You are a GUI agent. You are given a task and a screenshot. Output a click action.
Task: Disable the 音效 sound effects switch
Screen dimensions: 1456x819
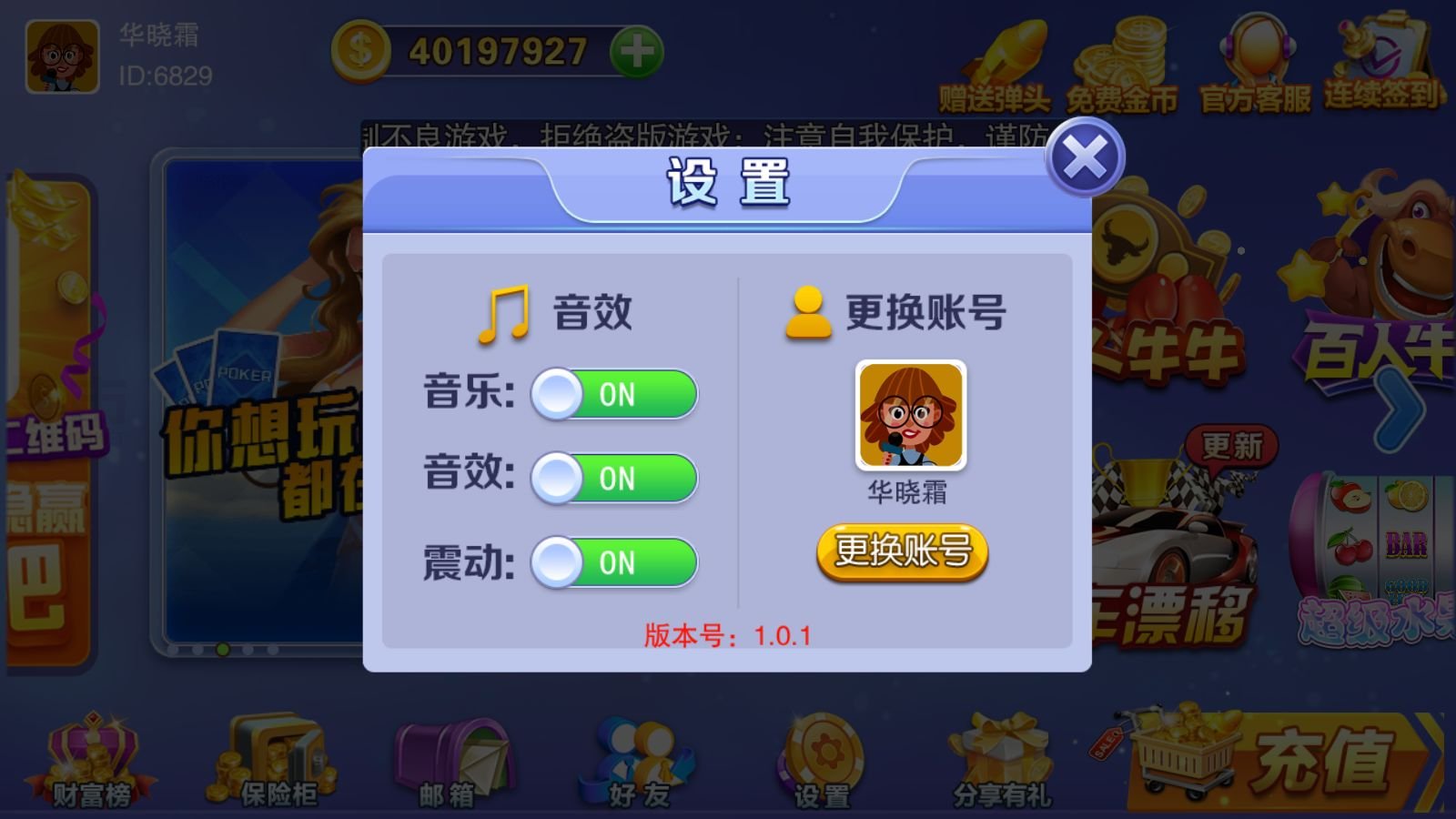tap(614, 479)
